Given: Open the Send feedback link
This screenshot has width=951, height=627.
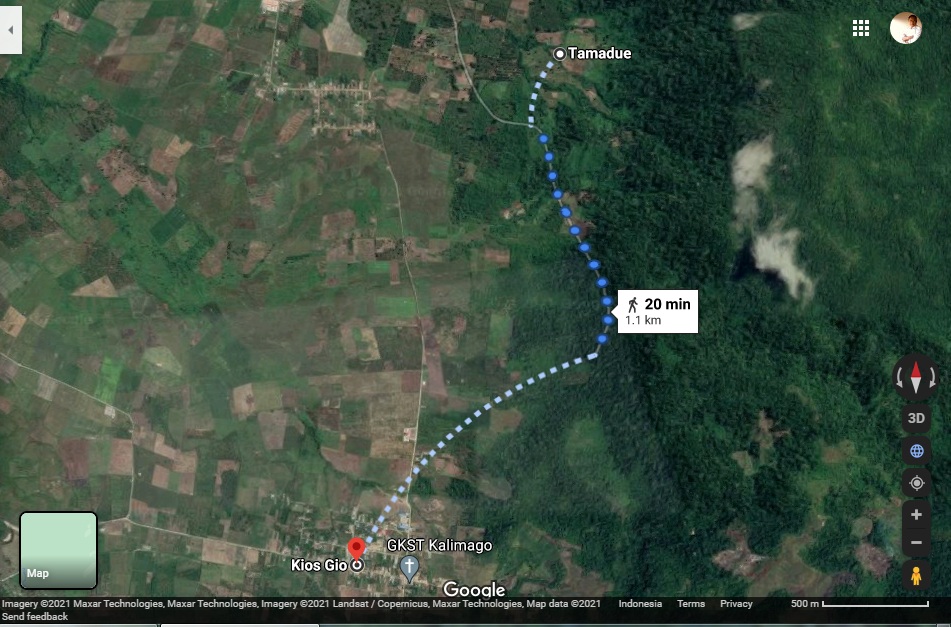Looking at the screenshot, I should [x=35, y=617].
